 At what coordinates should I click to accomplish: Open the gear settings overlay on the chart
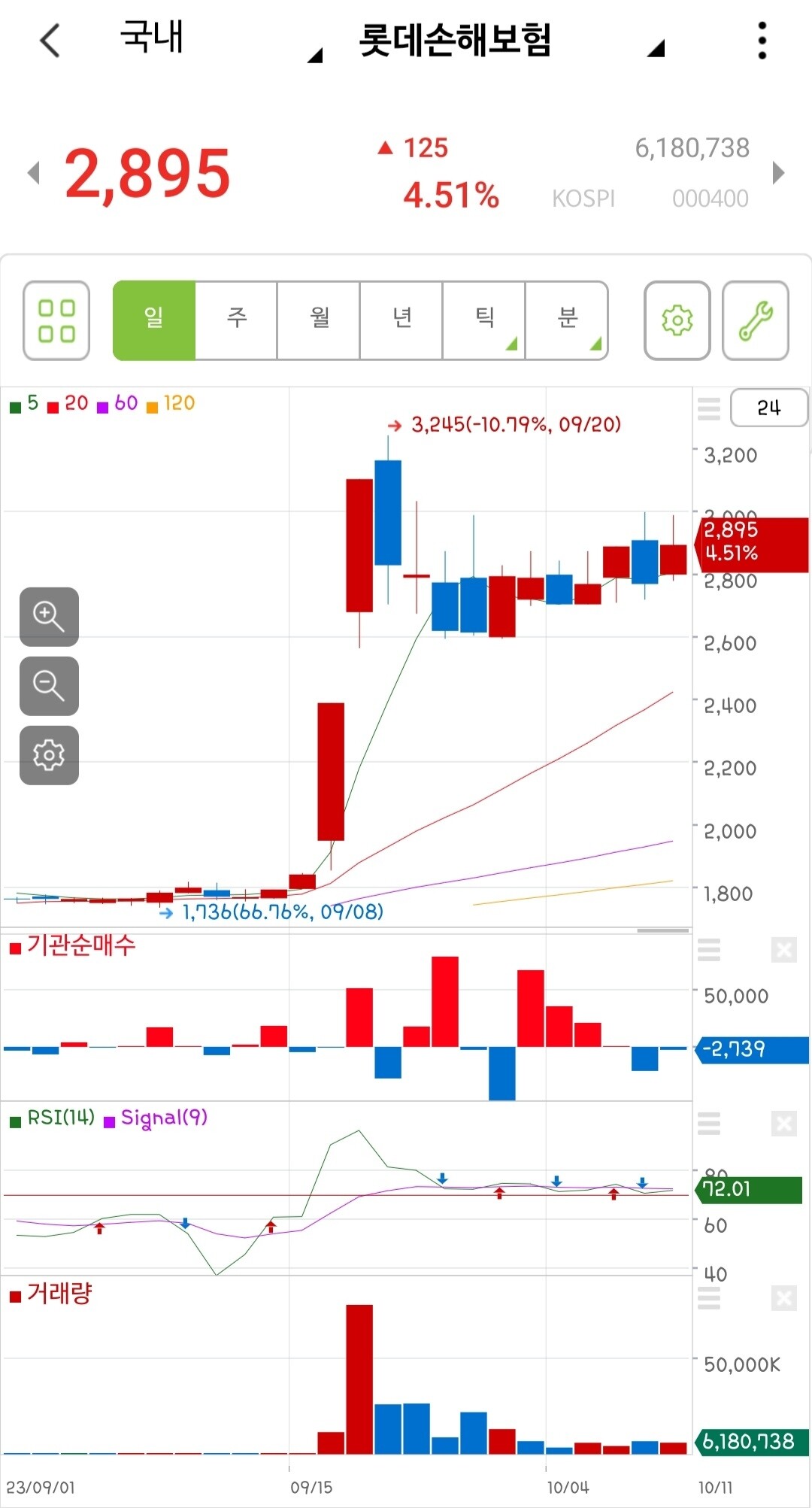pos(48,755)
